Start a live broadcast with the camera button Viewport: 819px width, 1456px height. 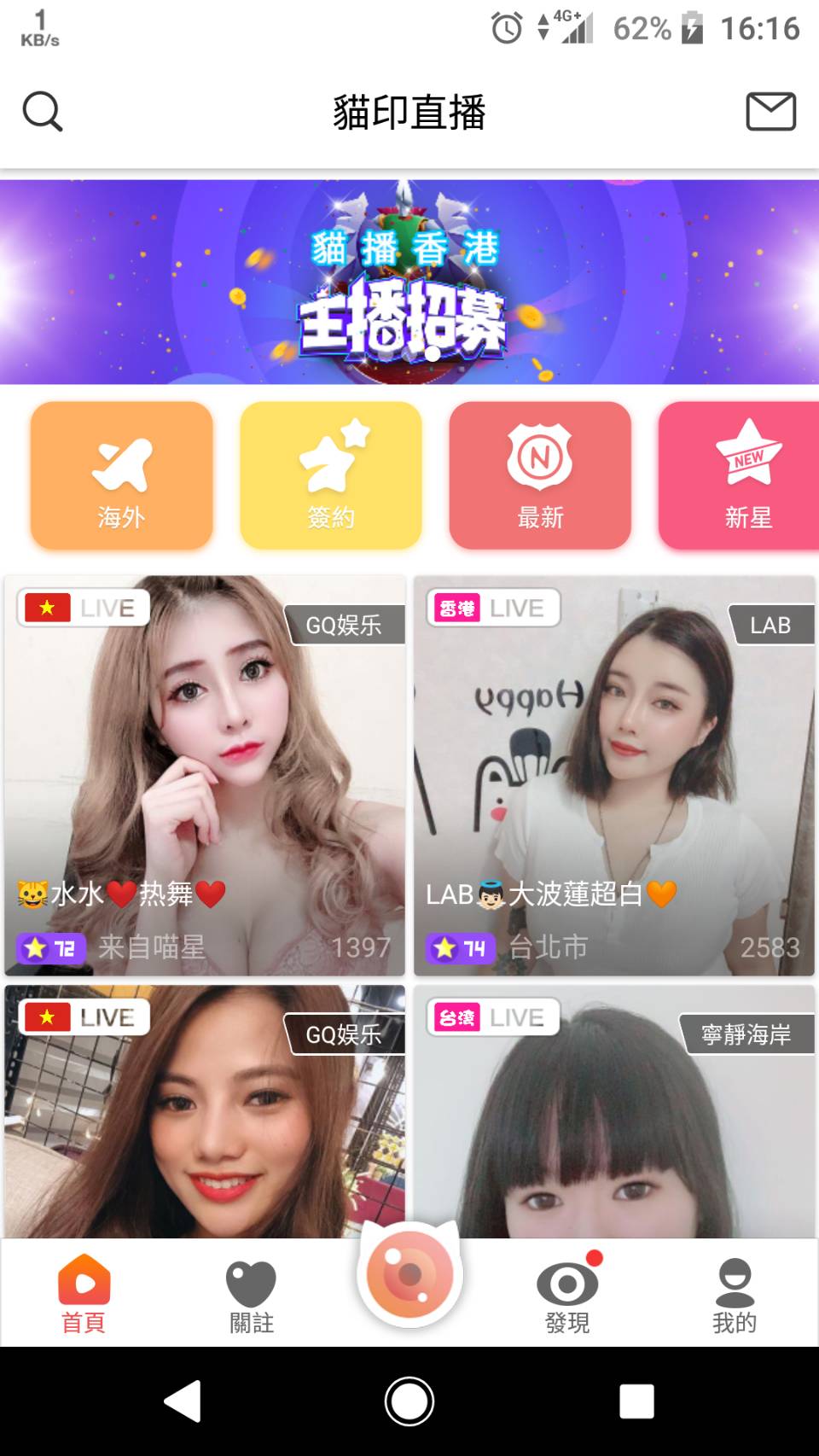[x=409, y=1274]
